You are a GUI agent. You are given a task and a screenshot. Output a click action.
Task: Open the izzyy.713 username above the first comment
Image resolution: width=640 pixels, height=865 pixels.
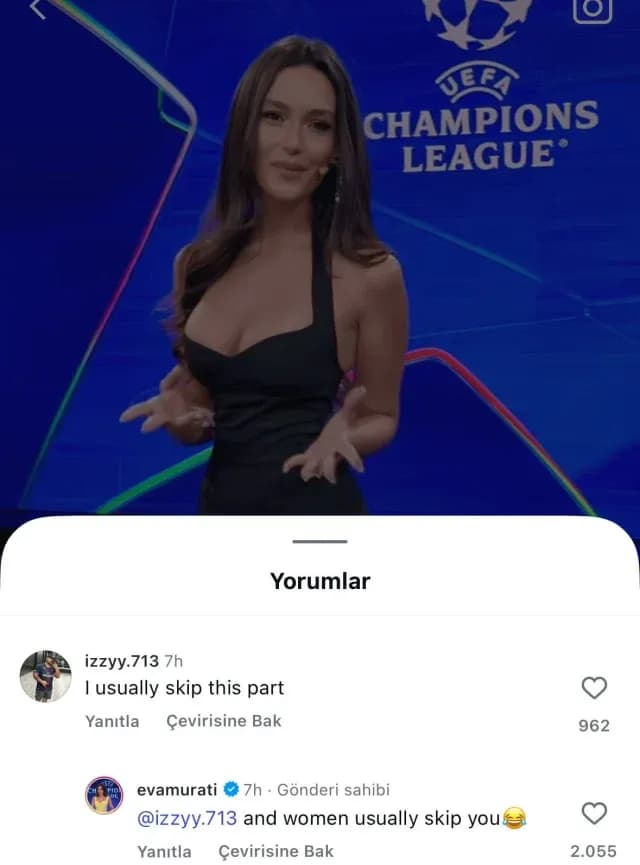[121, 662]
